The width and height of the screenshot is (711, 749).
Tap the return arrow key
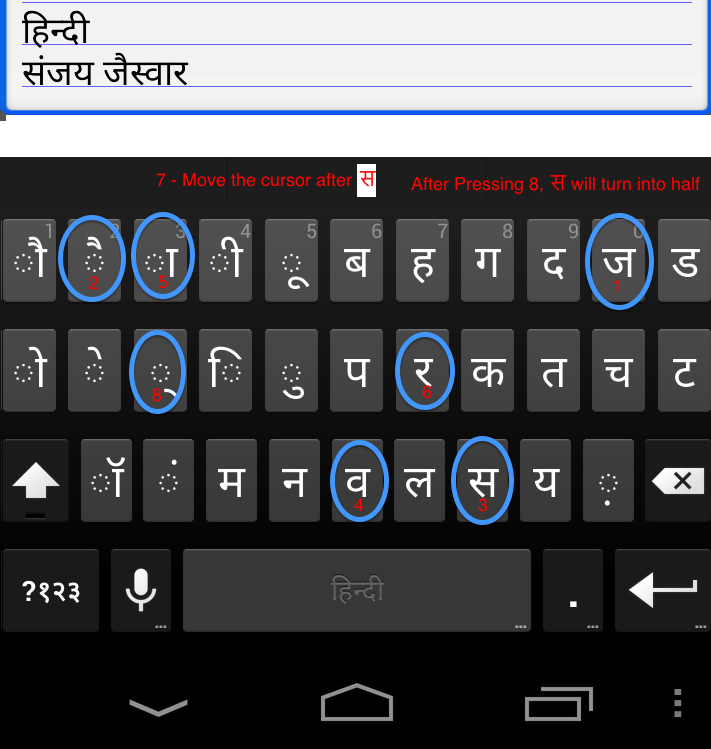661,591
